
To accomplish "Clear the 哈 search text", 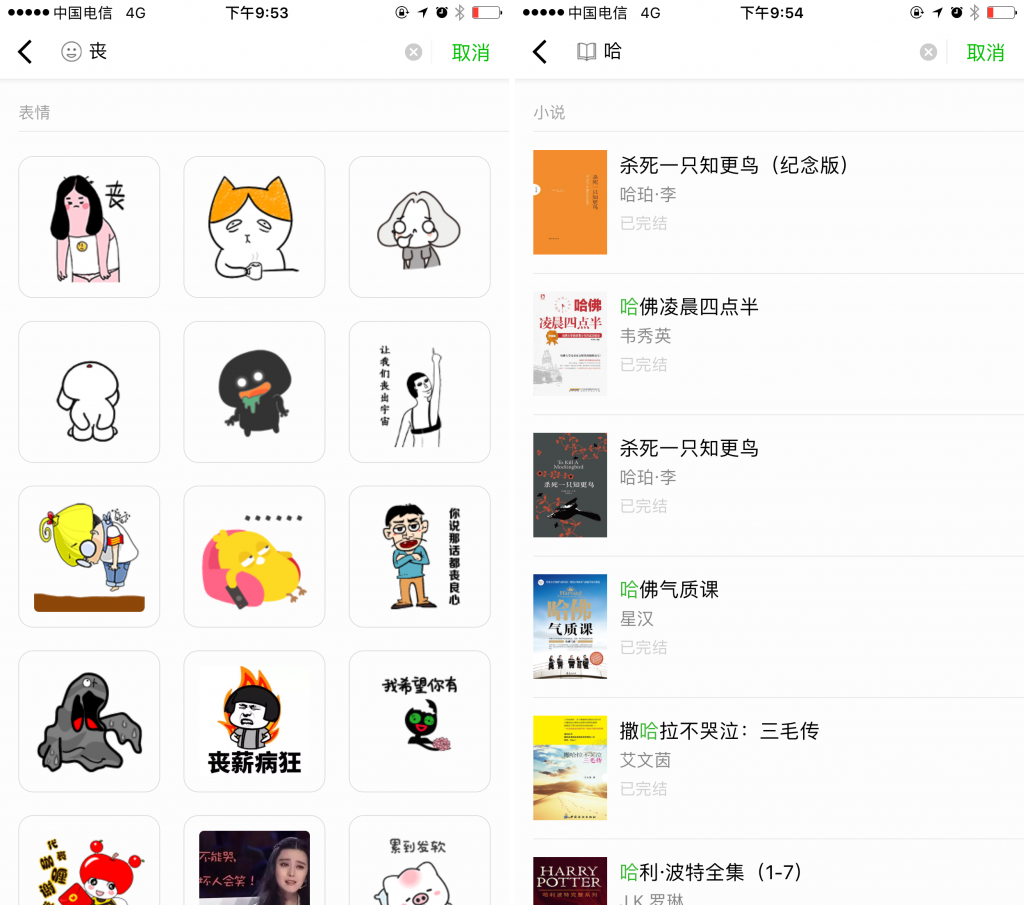I will (928, 52).
